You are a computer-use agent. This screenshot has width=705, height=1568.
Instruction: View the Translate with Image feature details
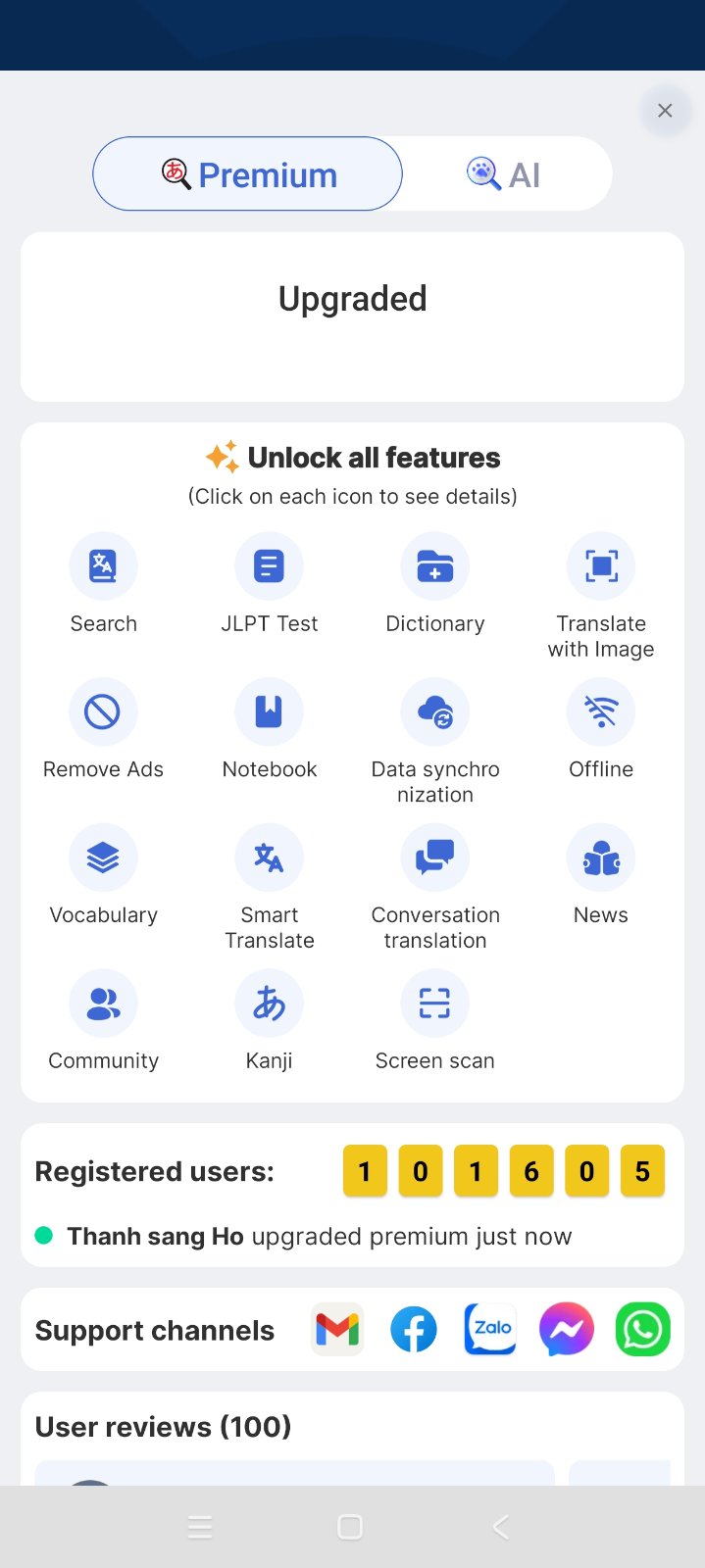(601, 566)
